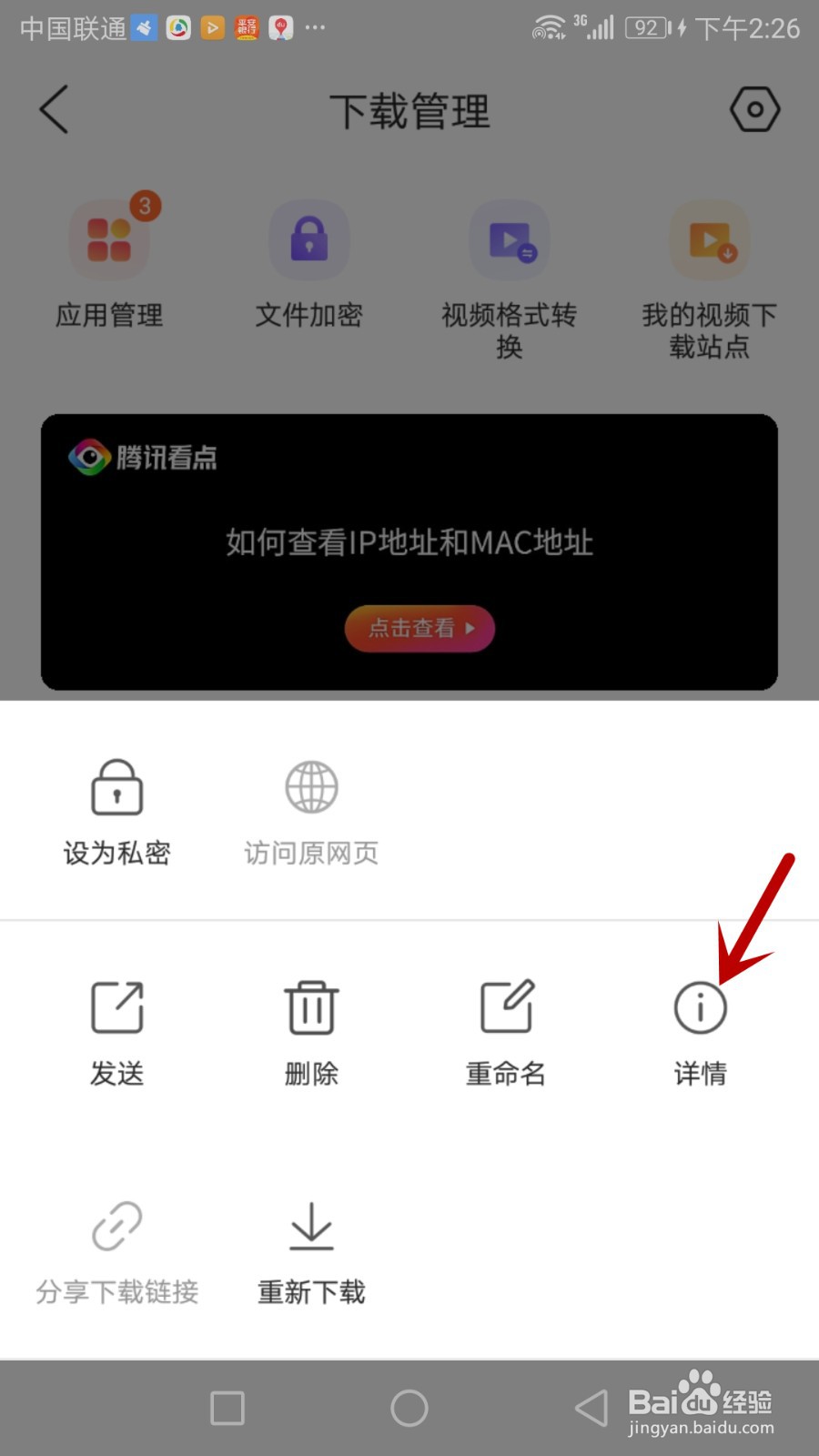View file details via 详情 info icon
Screen dimensions: 819x1456
[x=700, y=1007]
